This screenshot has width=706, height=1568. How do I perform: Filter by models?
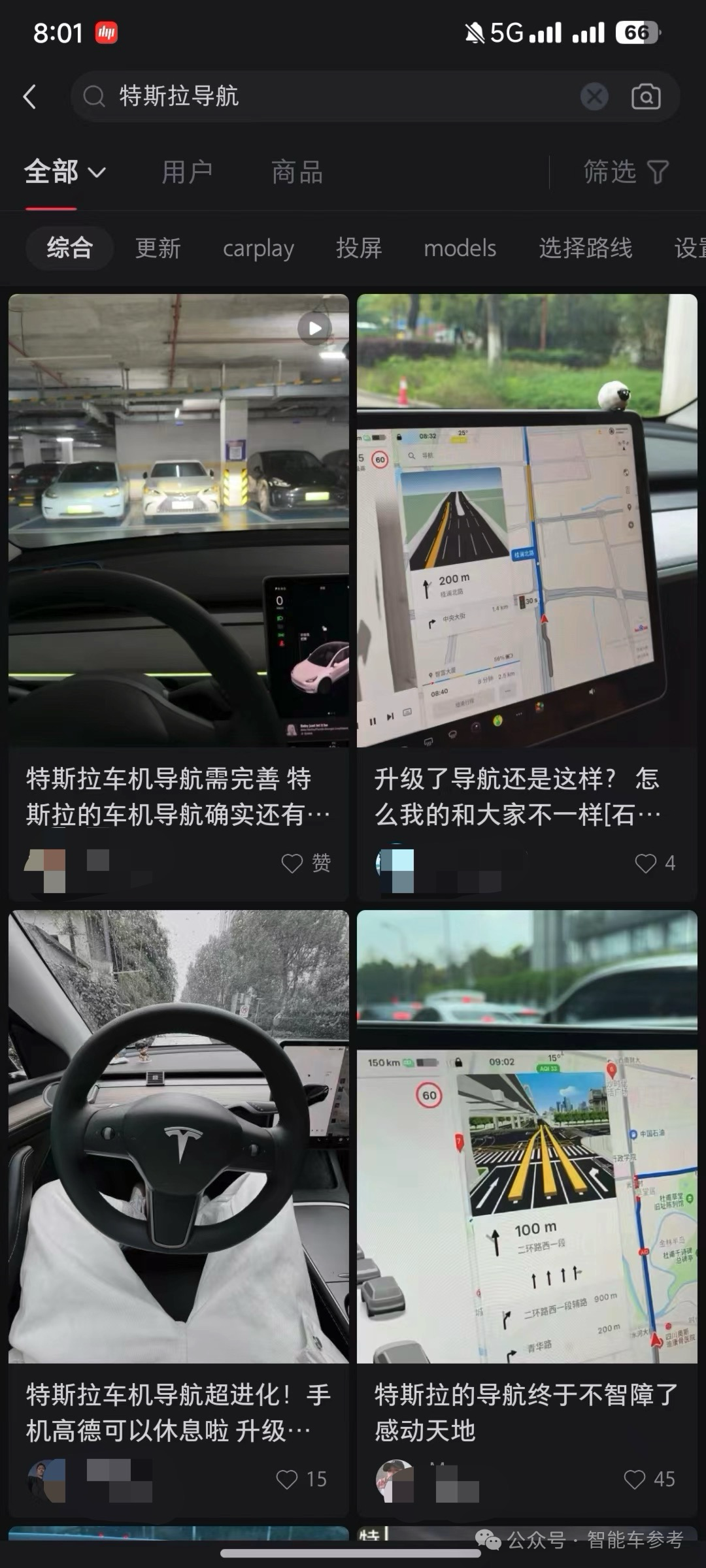(460, 248)
